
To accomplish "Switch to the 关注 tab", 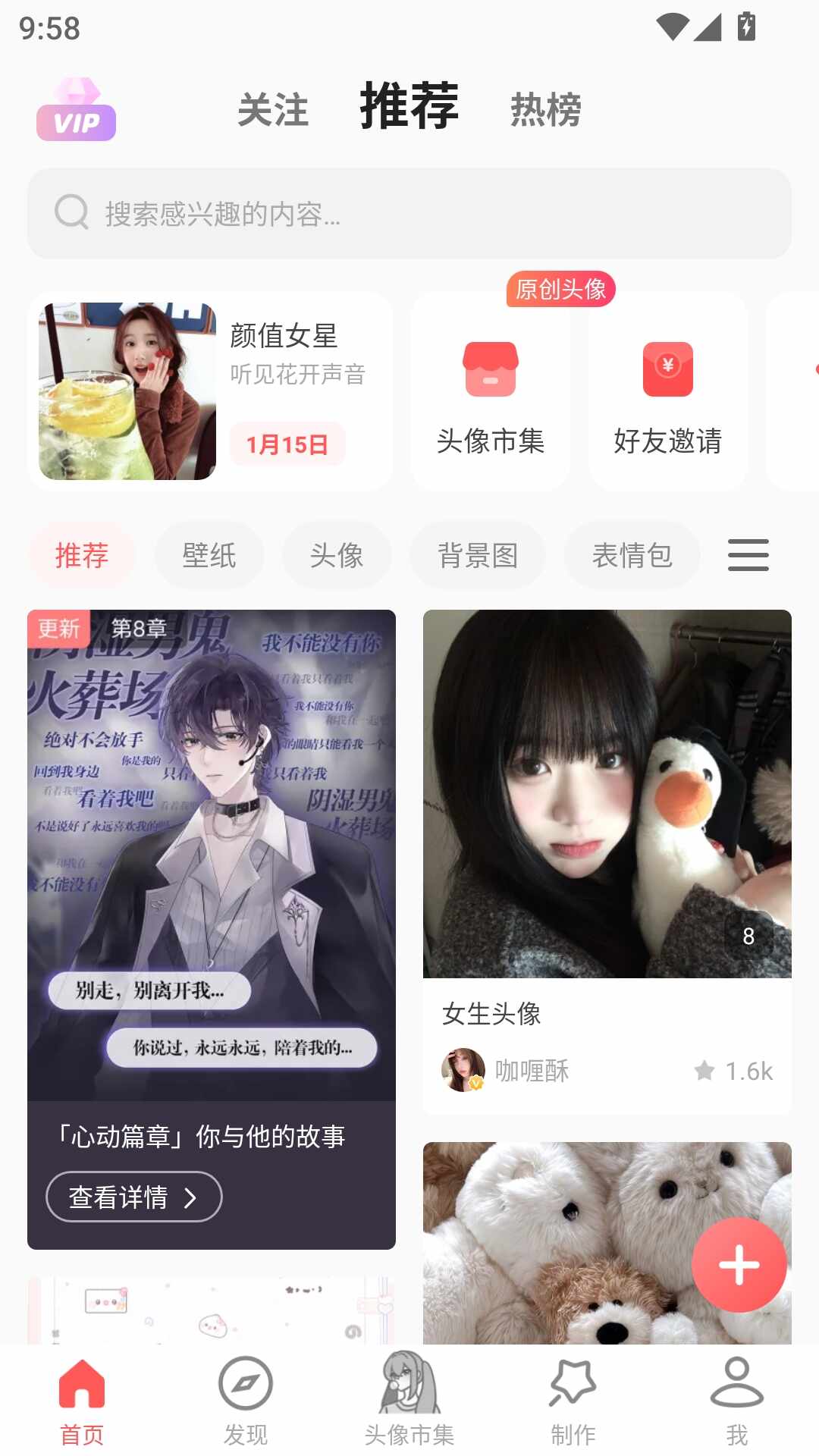I will tap(273, 110).
